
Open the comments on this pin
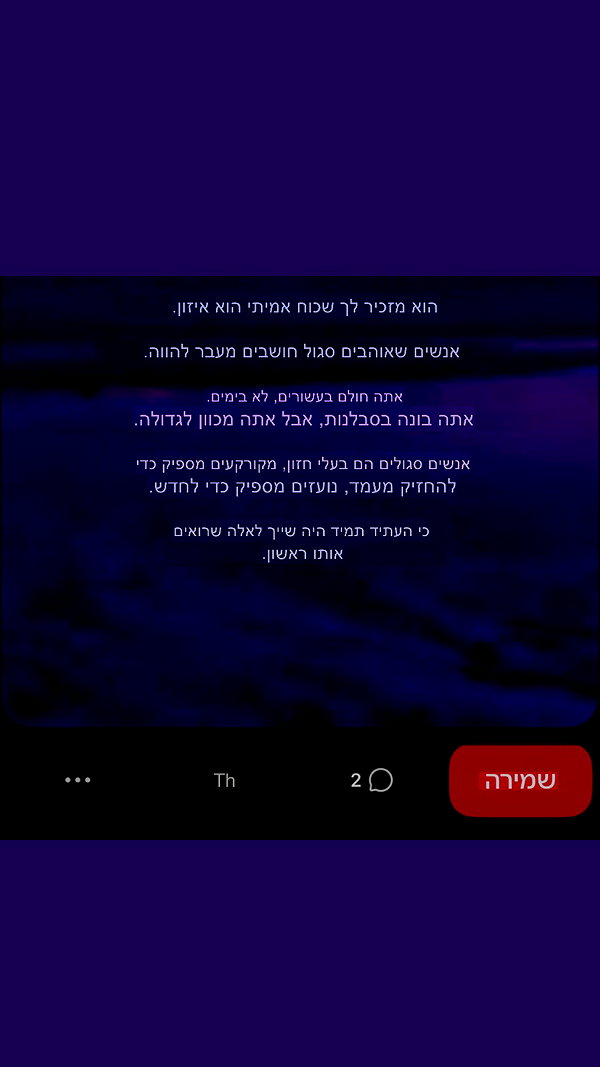coord(372,780)
